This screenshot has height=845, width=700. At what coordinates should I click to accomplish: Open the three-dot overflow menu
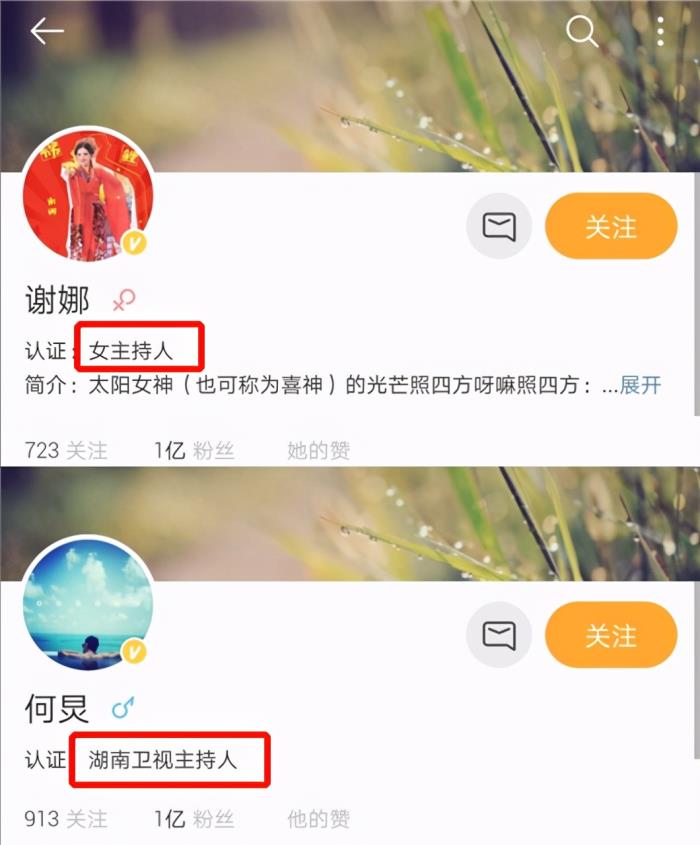(661, 31)
